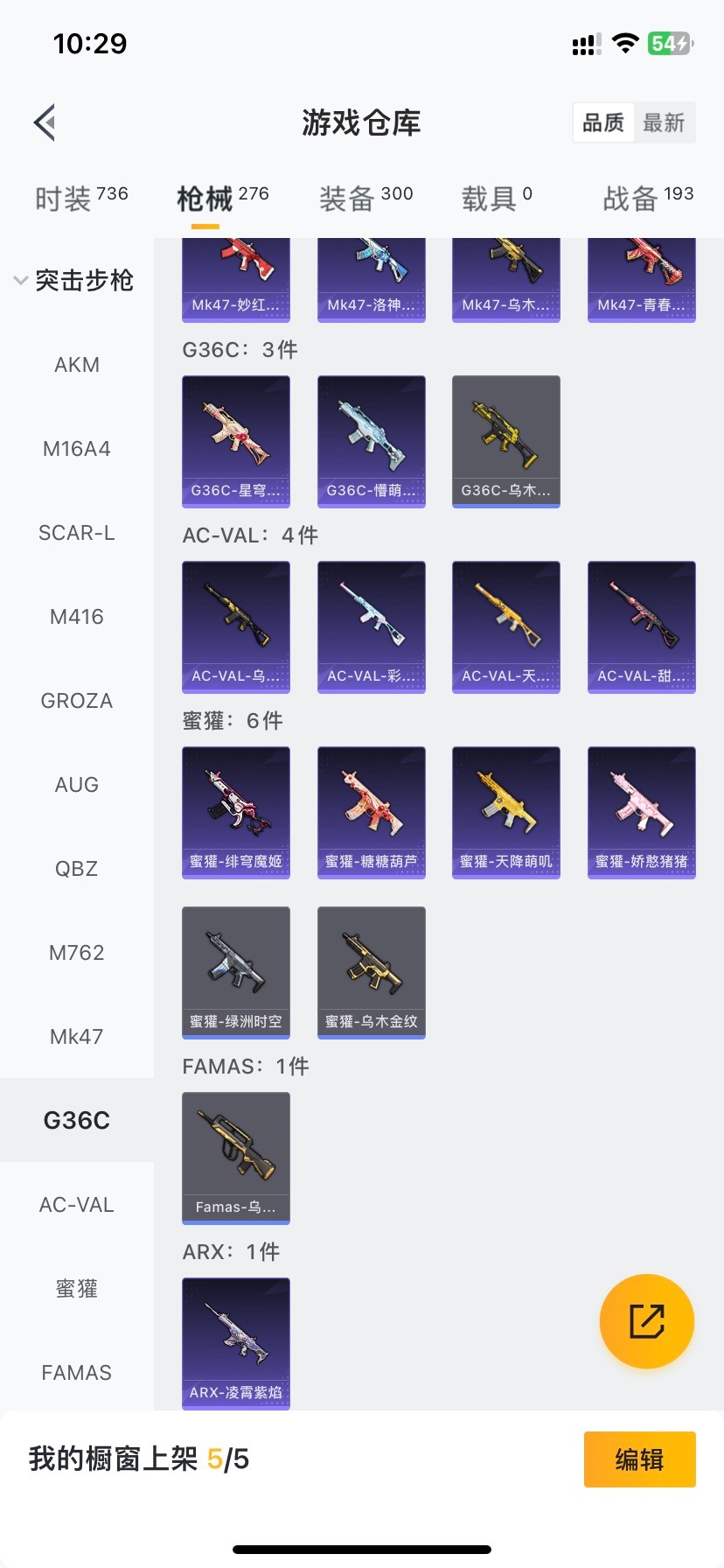Open the 蜜獾-娇憨猪猪 skin
This screenshot has height=1568, width=724.
642,812
